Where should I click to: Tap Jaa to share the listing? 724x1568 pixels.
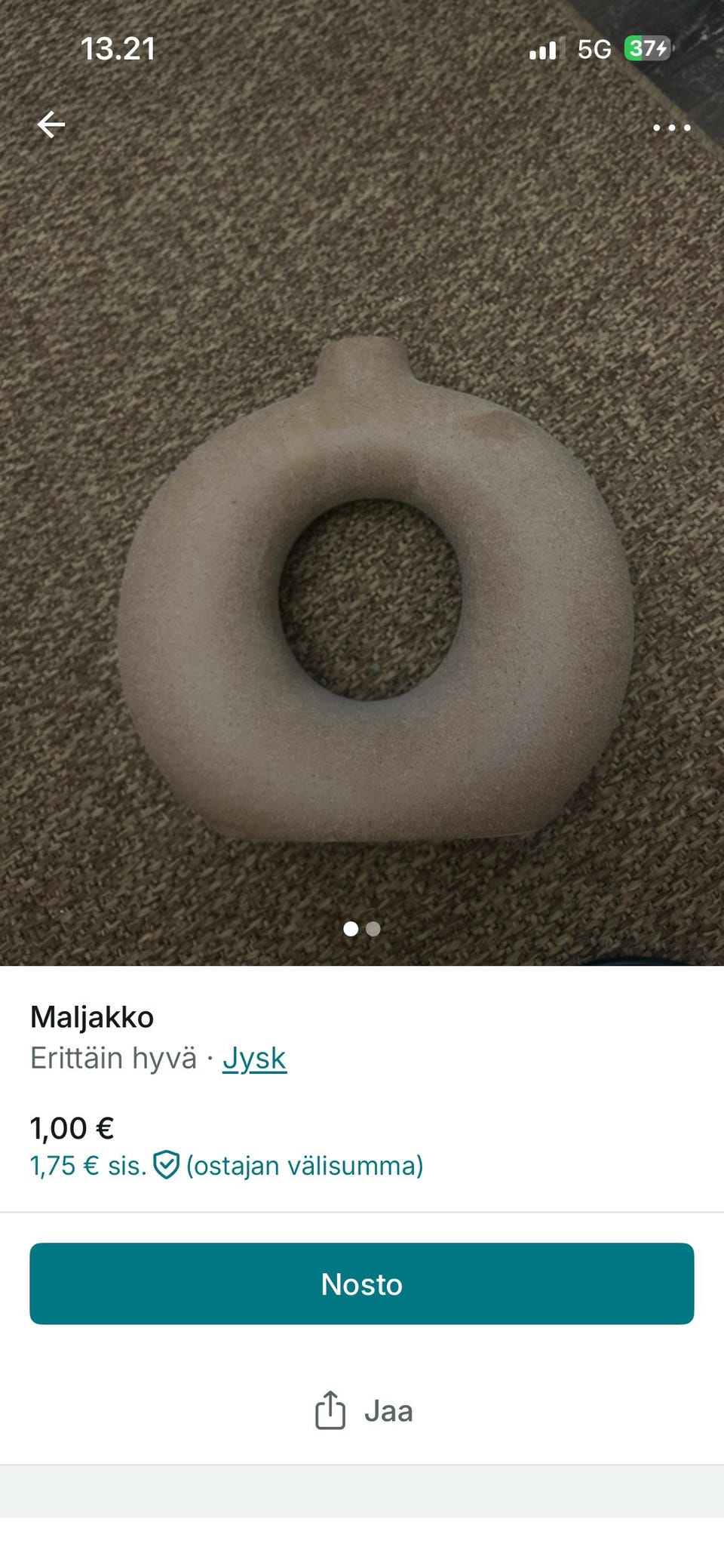click(x=388, y=1410)
